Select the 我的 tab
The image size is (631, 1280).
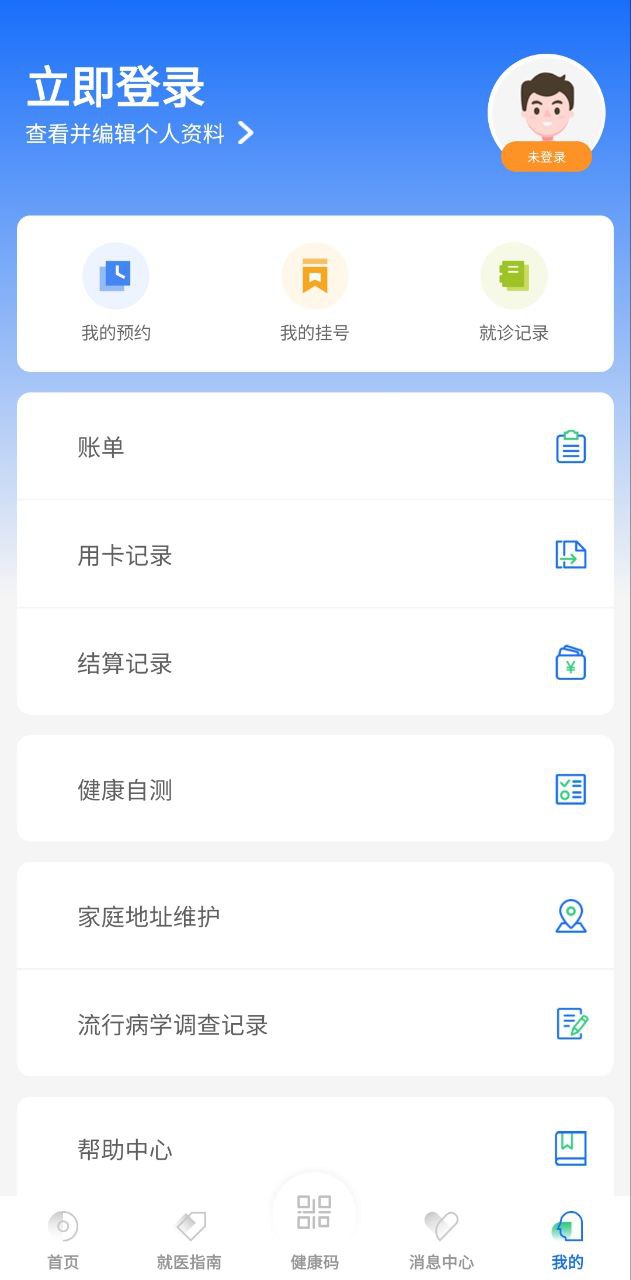pyautogui.click(x=567, y=1240)
